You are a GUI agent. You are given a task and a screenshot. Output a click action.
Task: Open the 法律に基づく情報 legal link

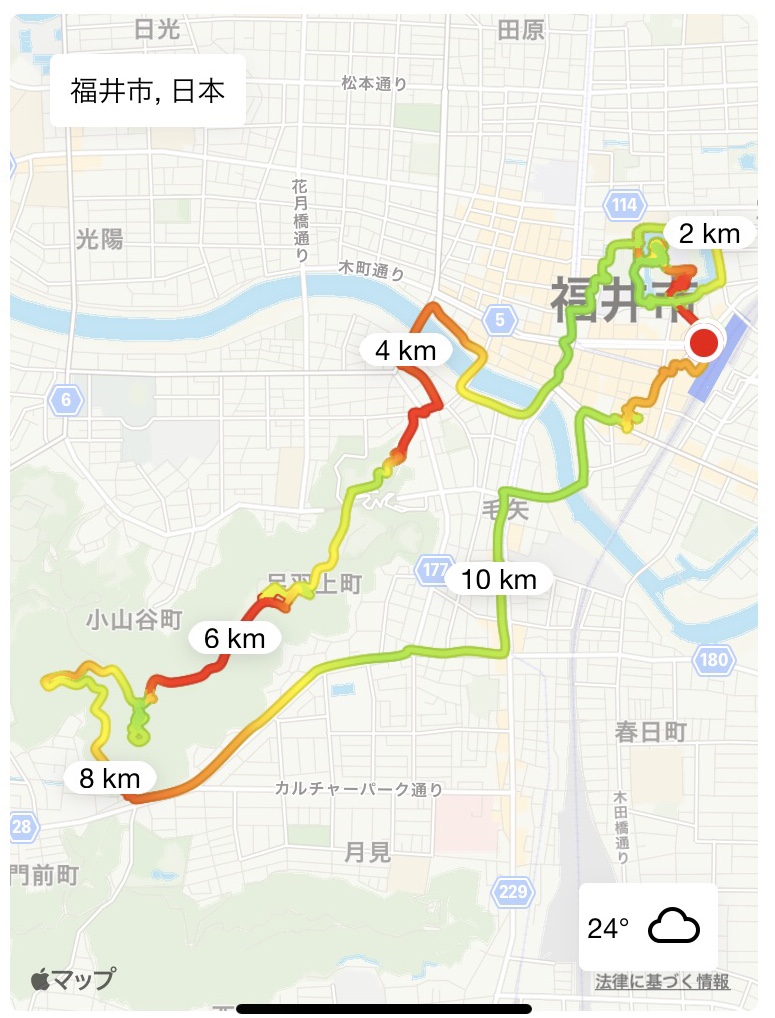[x=661, y=982]
